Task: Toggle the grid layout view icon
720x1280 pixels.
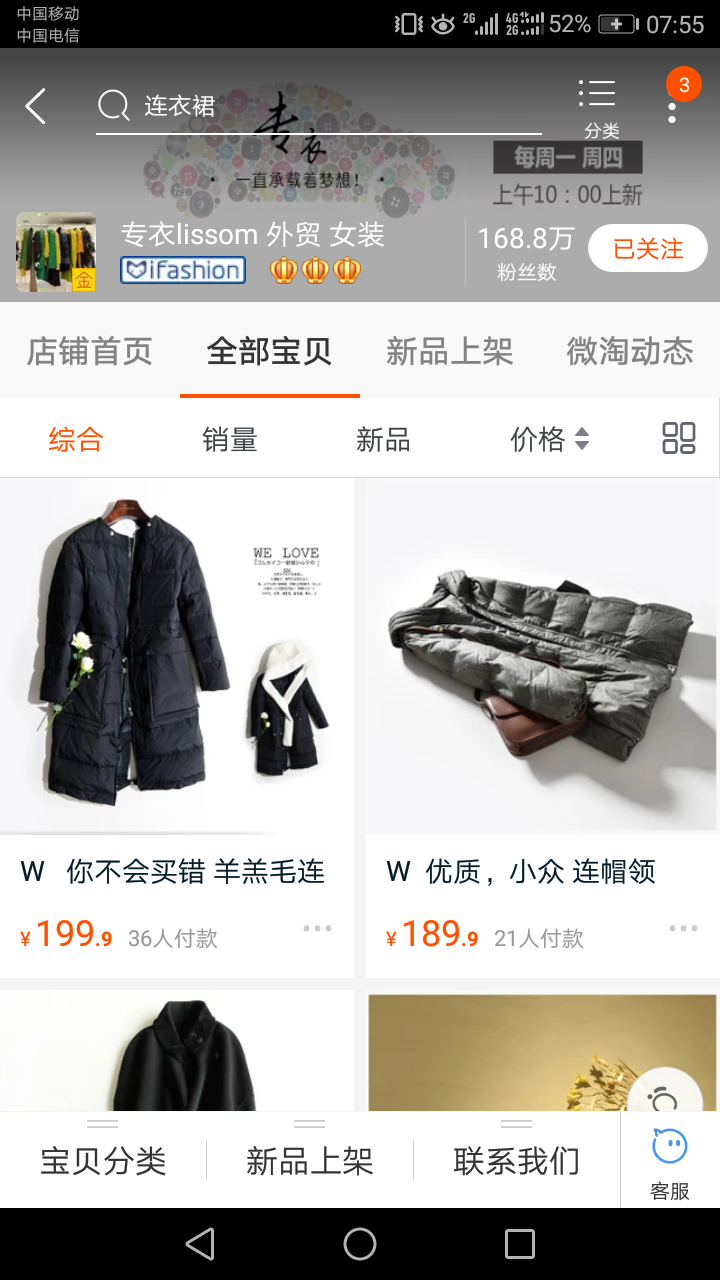Action: pyautogui.click(x=679, y=438)
